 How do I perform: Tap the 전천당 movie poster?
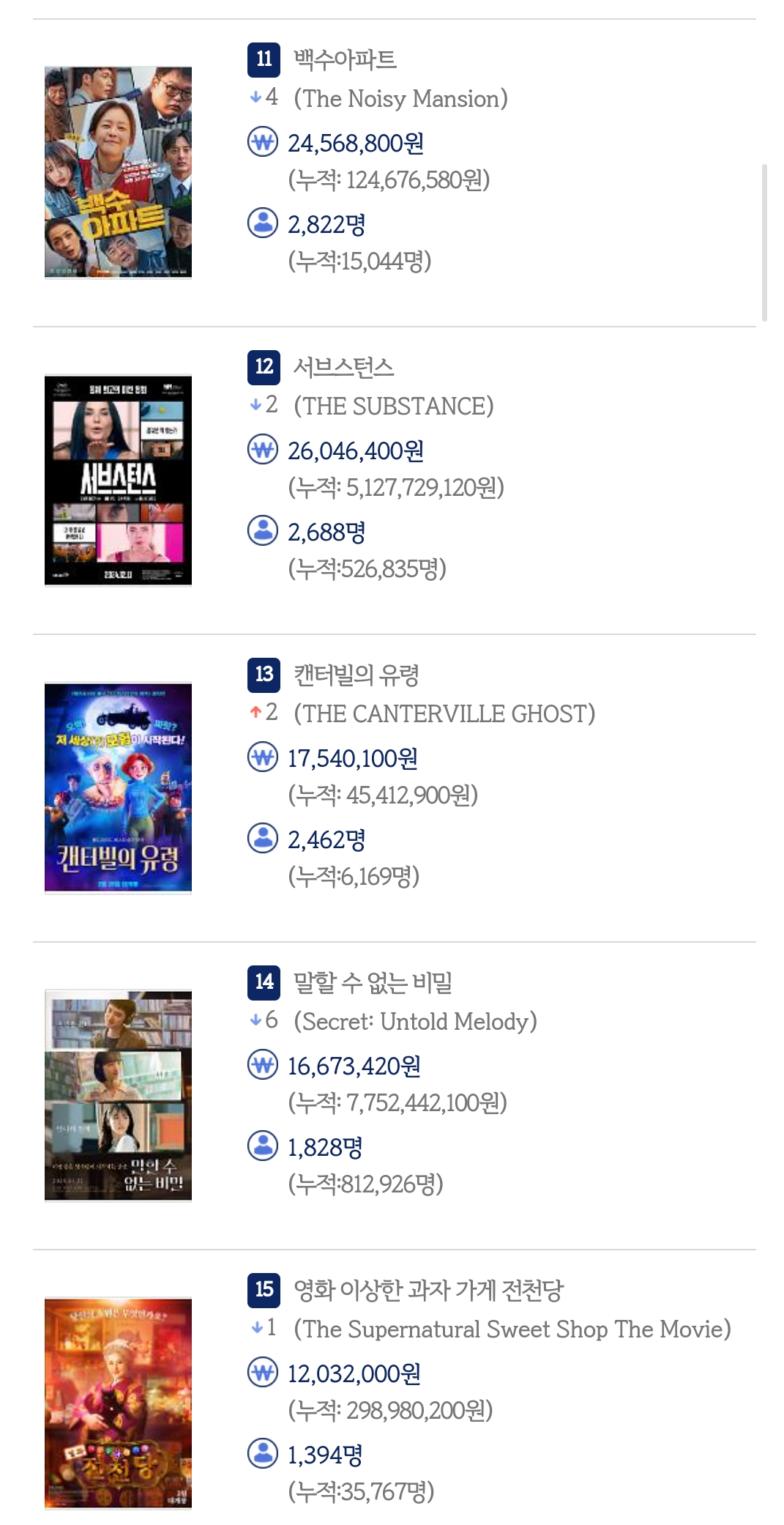click(x=118, y=1403)
